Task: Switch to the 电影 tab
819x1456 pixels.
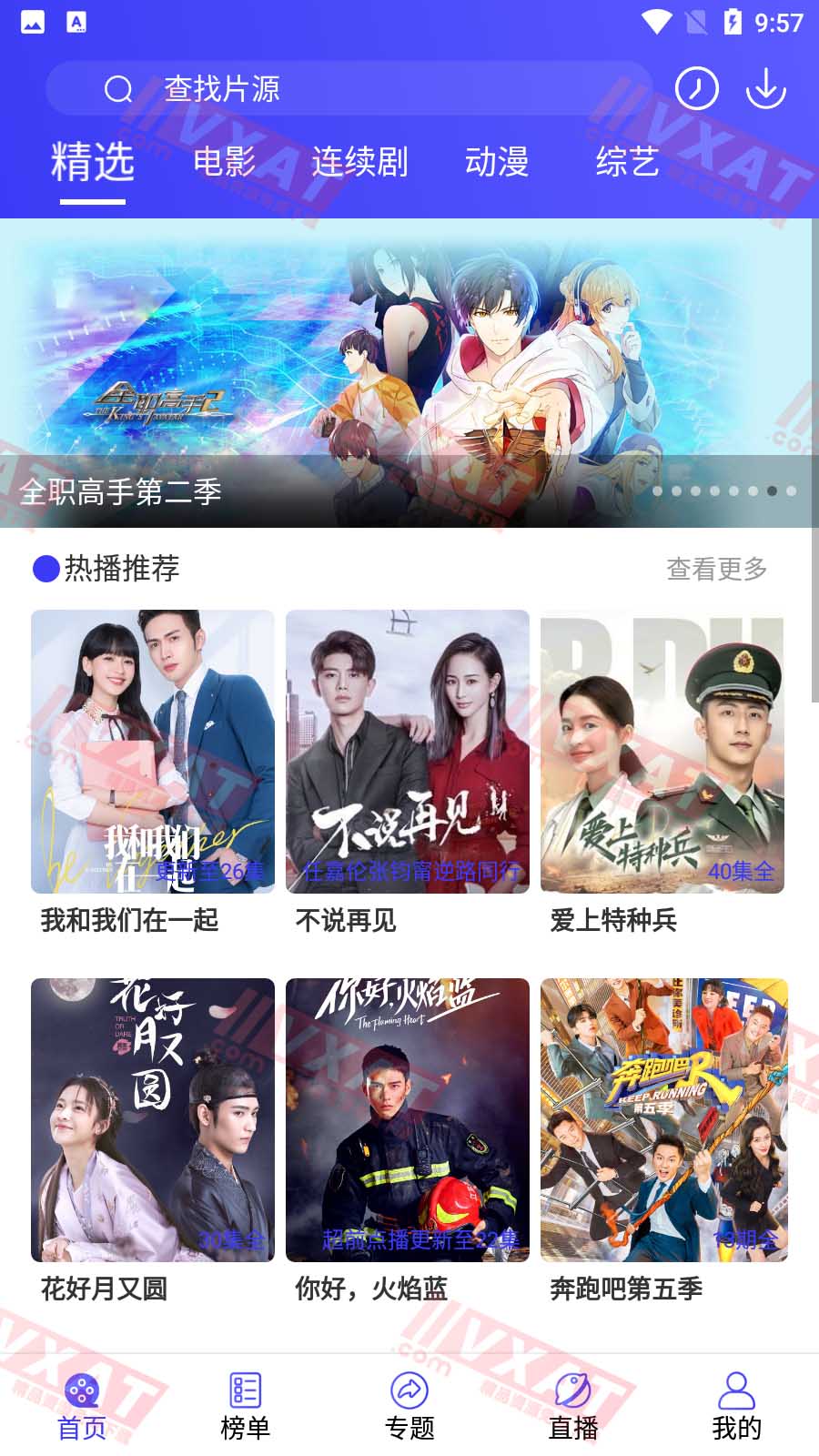Action: (x=226, y=162)
